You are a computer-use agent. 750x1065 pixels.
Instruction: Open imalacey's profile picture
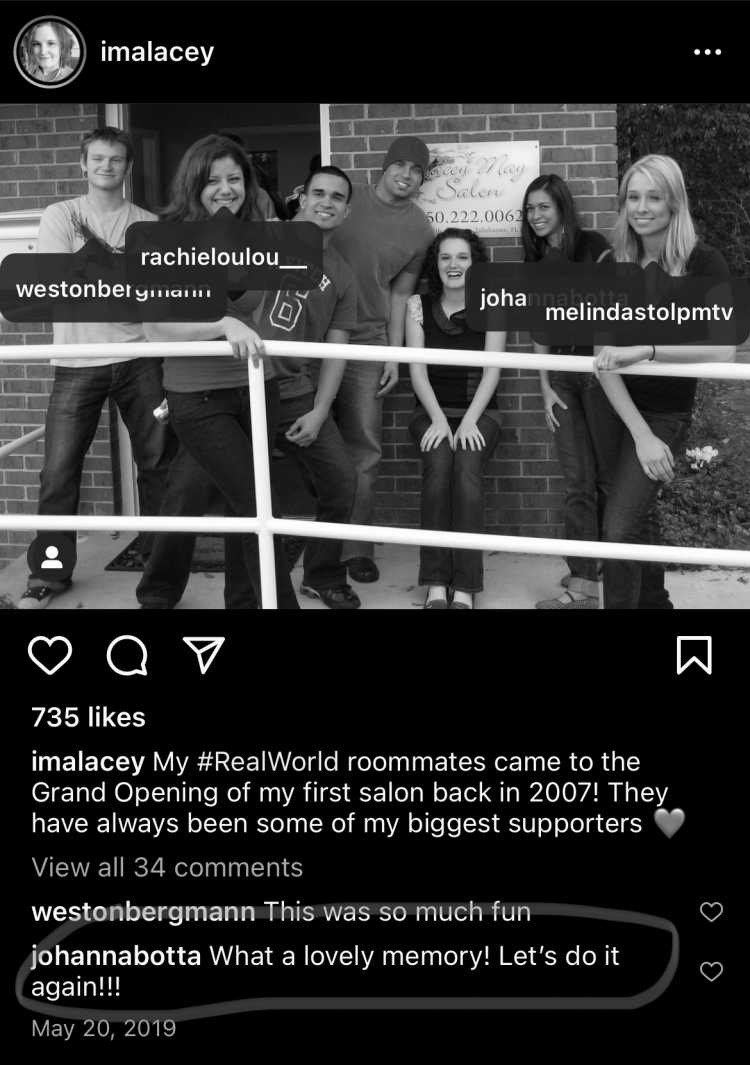click(x=49, y=52)
